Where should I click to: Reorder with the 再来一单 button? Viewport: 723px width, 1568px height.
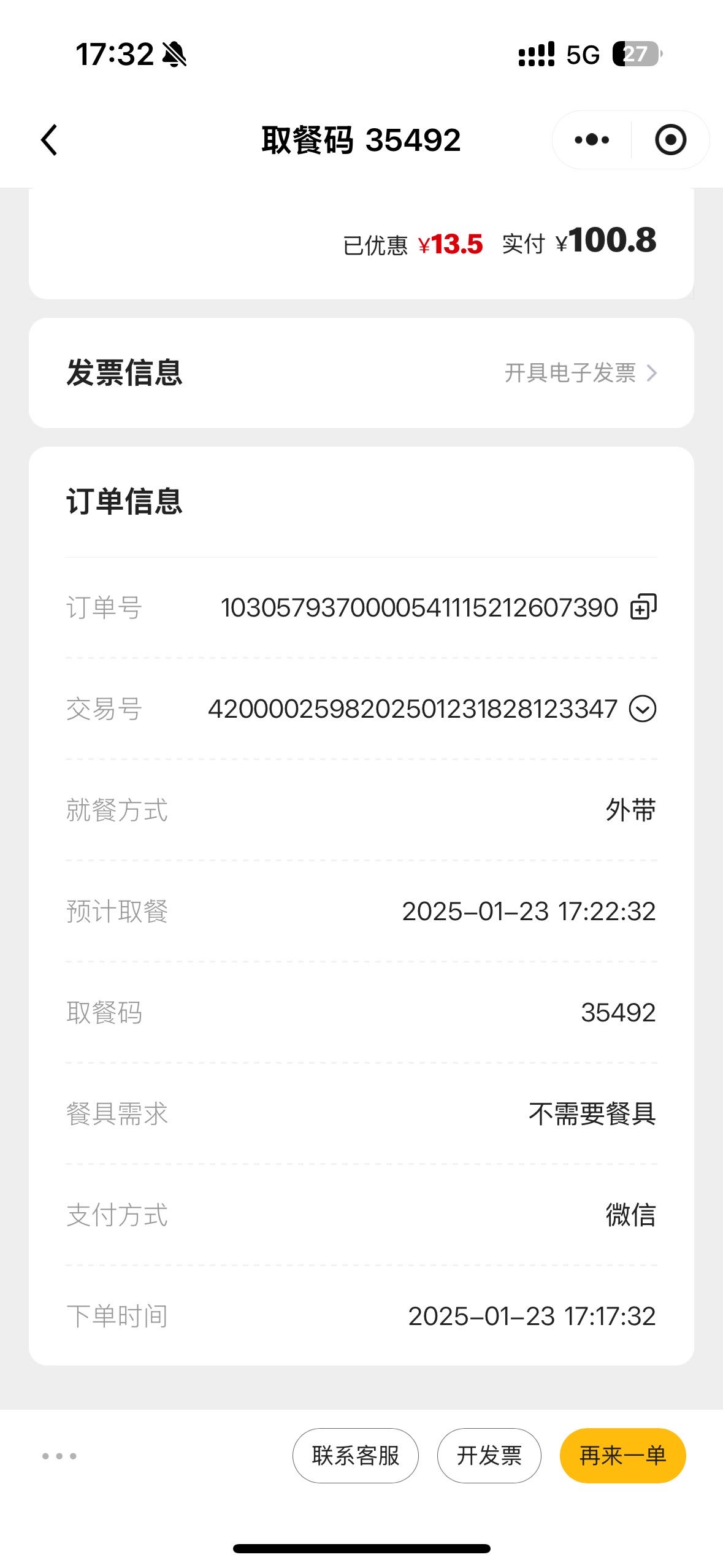click(623, 1455)
